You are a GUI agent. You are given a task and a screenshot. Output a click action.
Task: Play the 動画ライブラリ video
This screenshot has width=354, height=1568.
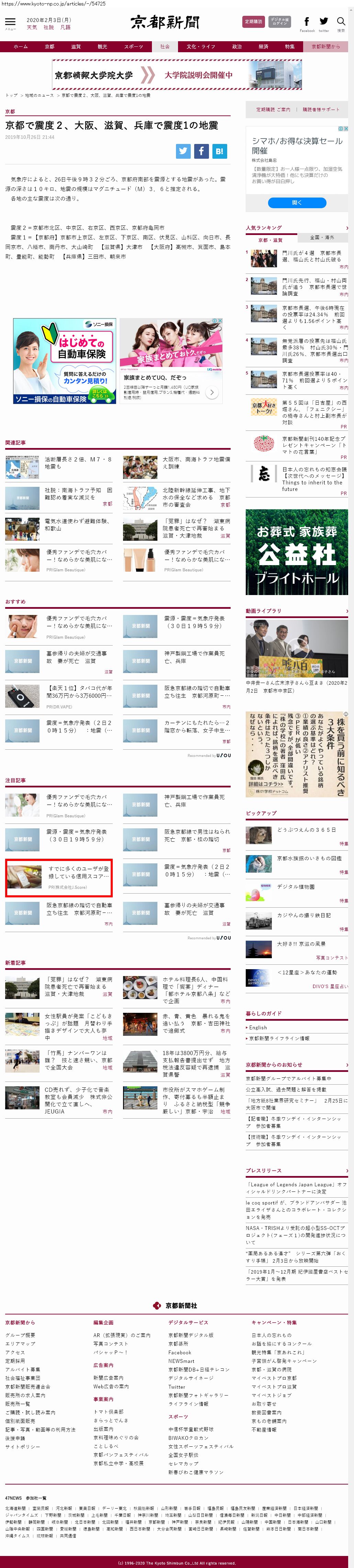tap(297, 648)
